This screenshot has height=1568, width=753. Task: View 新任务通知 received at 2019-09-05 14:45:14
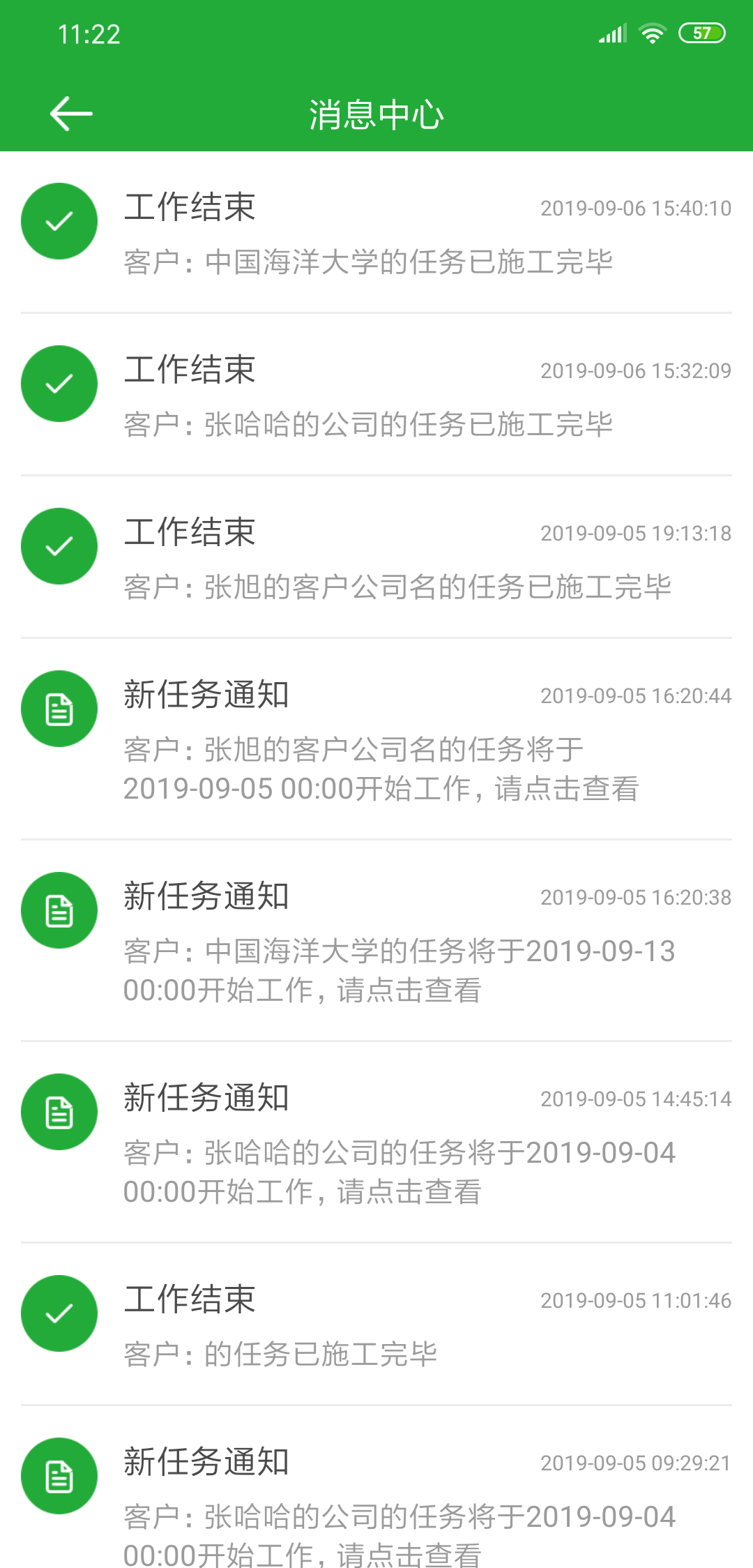[376, 1143]
